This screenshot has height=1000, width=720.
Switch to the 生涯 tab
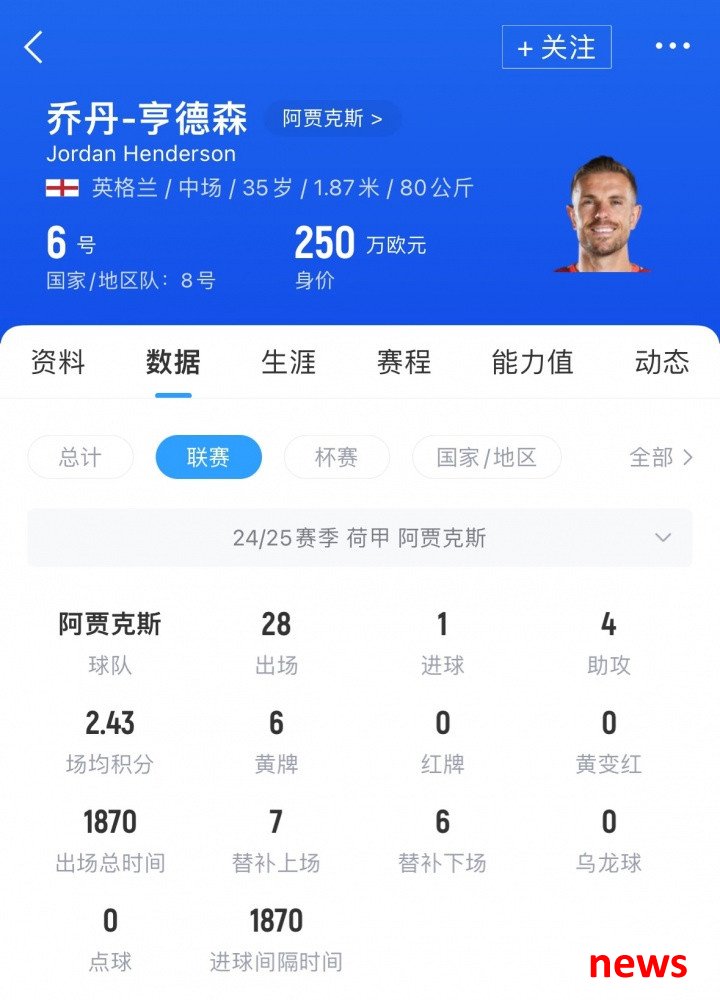pos(289,362)
